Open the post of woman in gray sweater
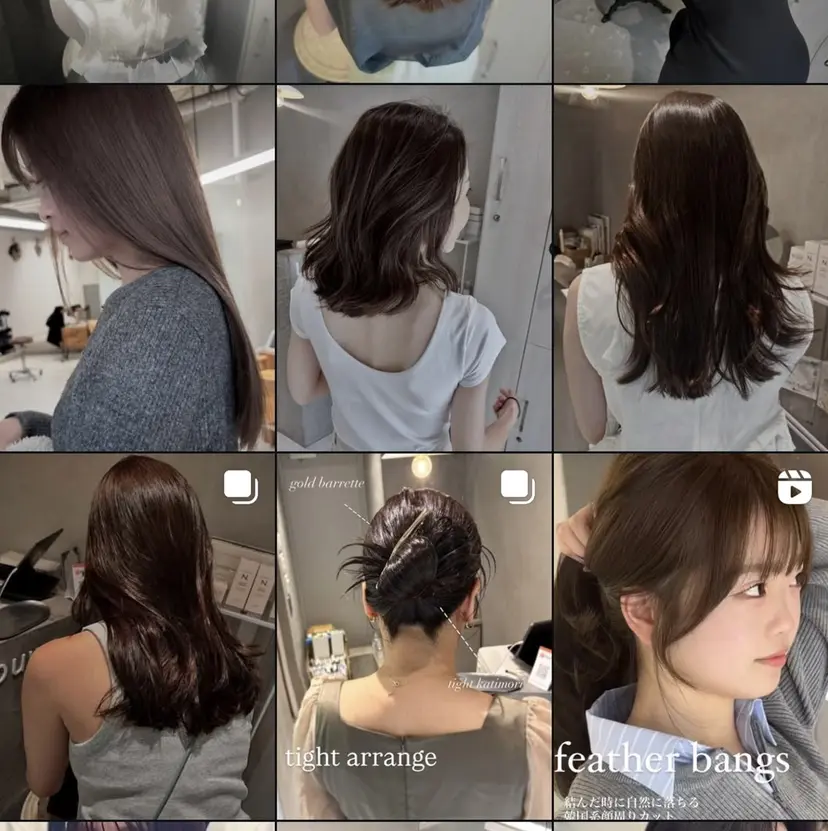This screenshot has height=831, width=828. (138, 270)
